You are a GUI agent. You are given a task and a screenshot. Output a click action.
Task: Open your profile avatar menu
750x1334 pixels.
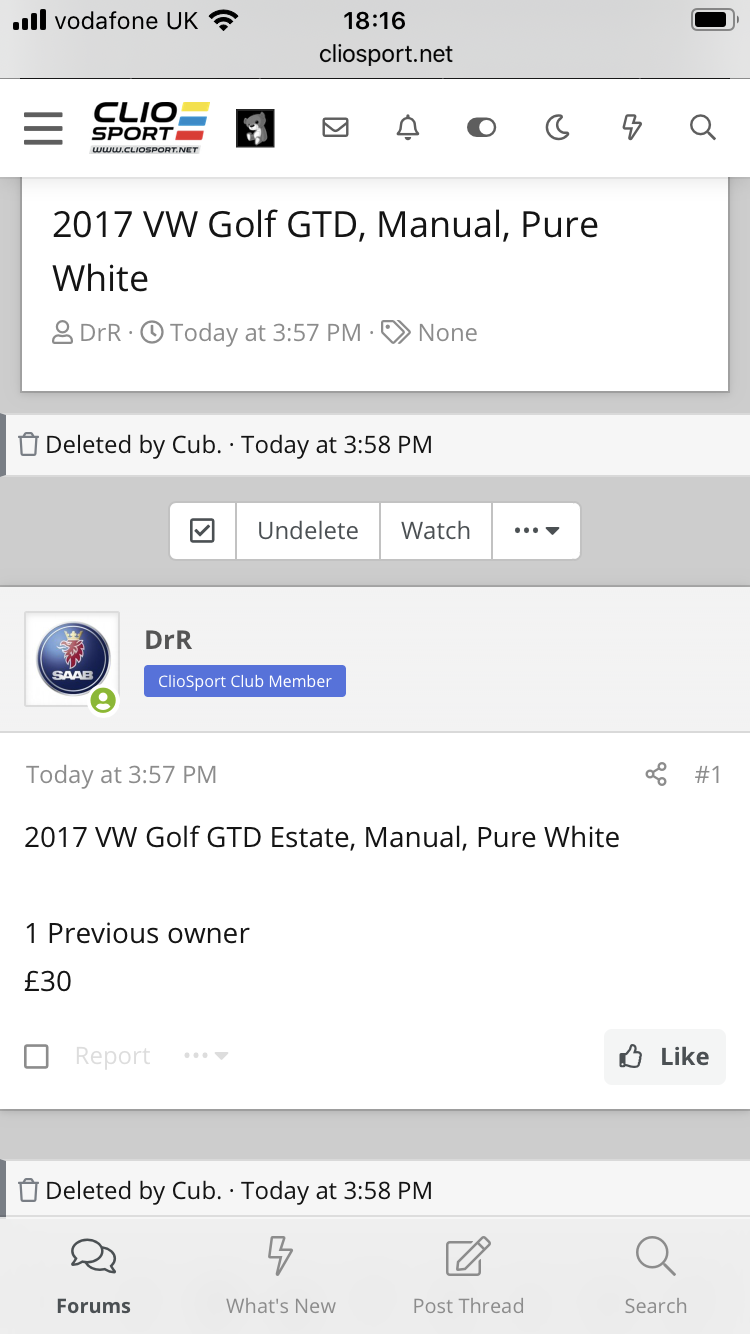click(255, 128)
